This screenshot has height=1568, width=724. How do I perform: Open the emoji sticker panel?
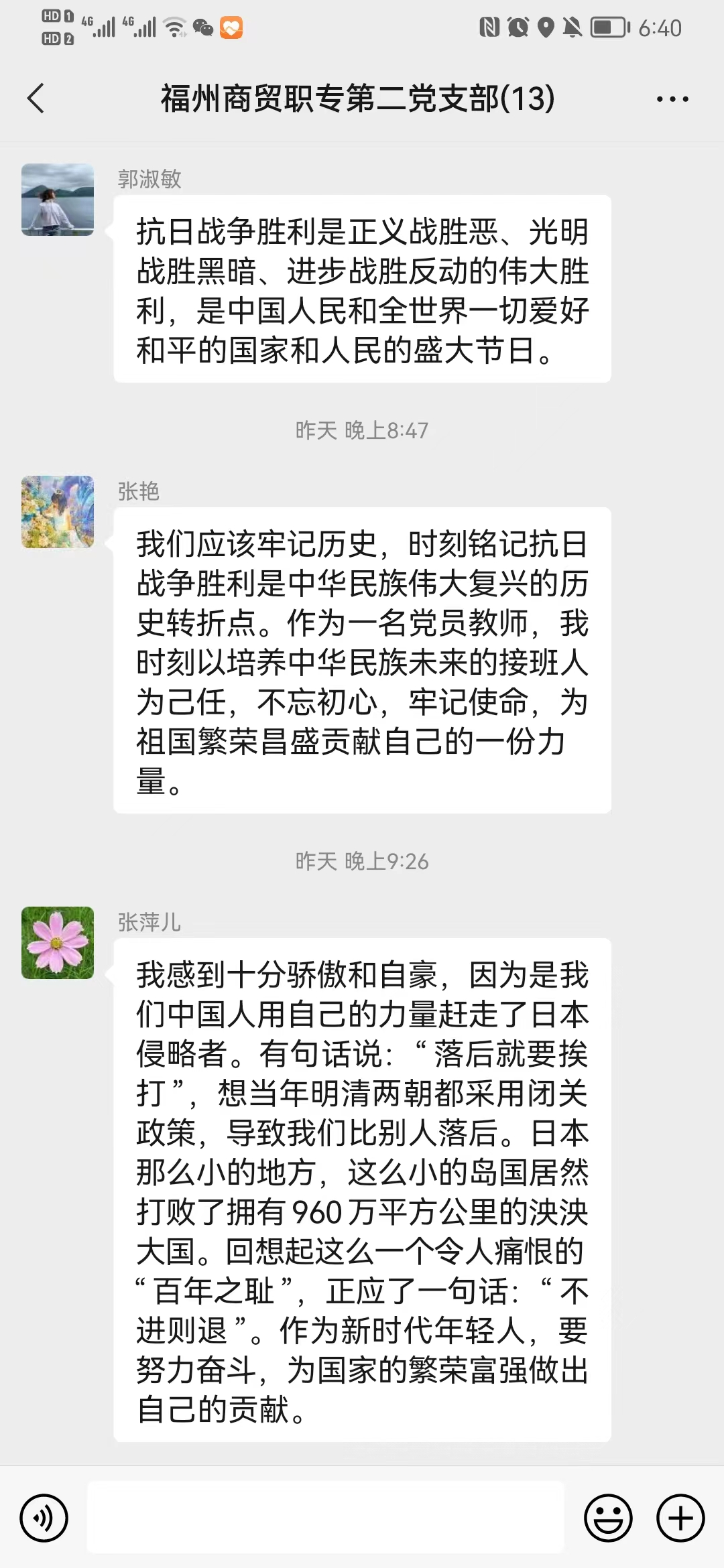coord(608,1518)
